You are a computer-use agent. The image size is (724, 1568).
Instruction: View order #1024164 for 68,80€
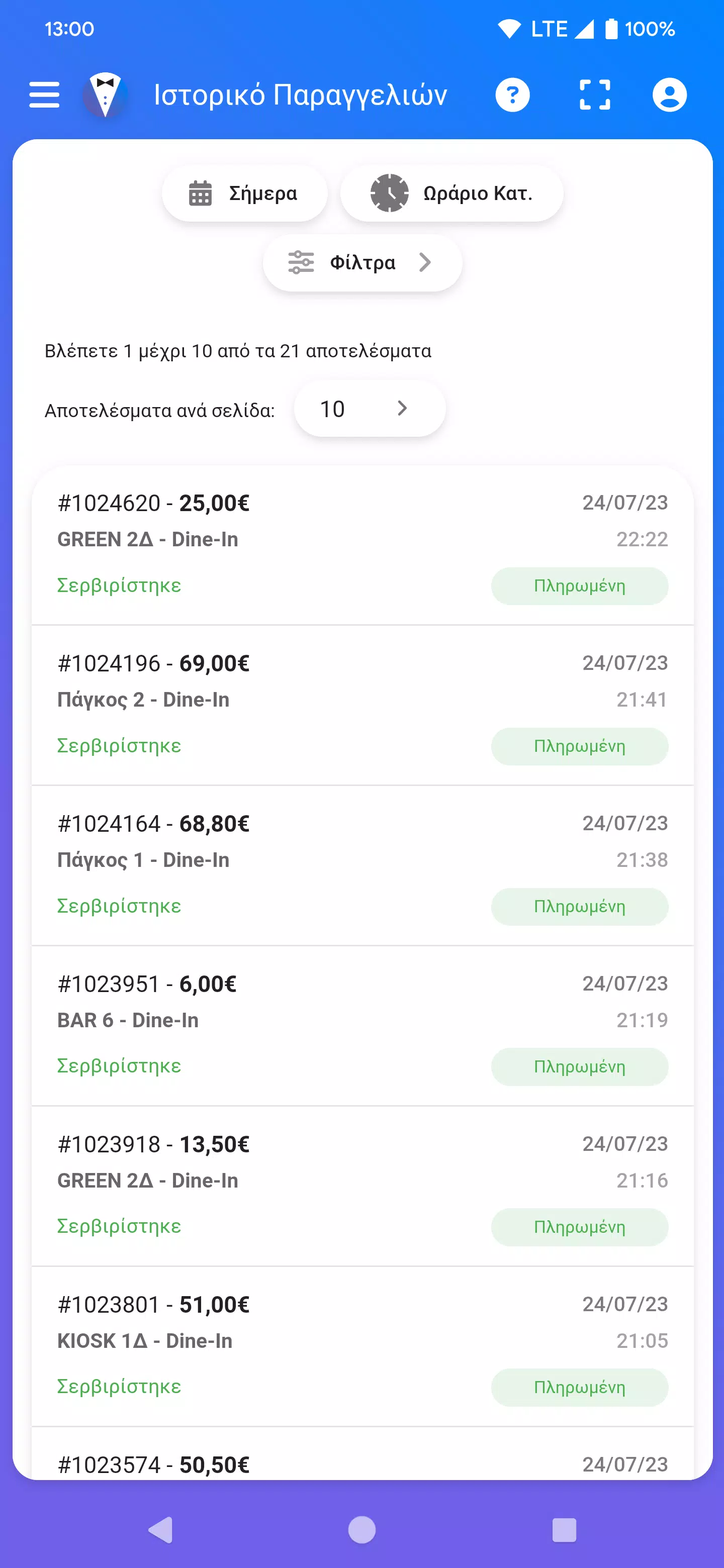[363, 865]
